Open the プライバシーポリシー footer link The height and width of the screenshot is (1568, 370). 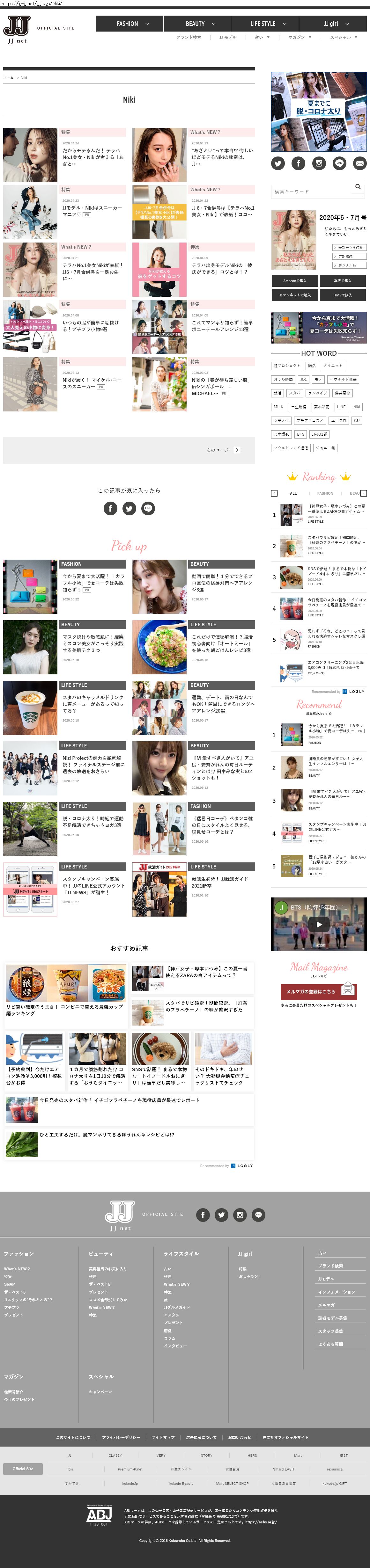pyautogui.click(x=121, y=1437)
